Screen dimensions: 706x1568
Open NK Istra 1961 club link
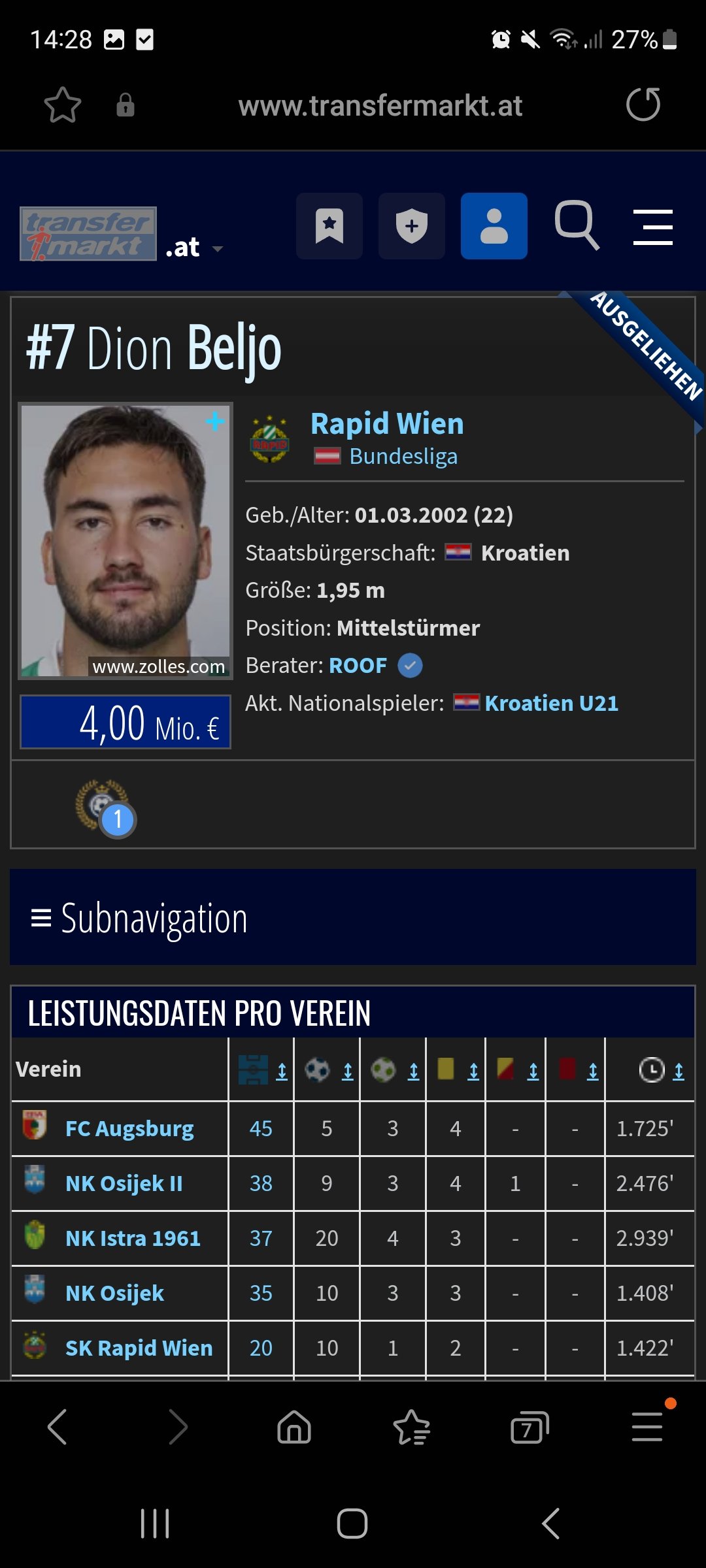tap(133, 1238)
